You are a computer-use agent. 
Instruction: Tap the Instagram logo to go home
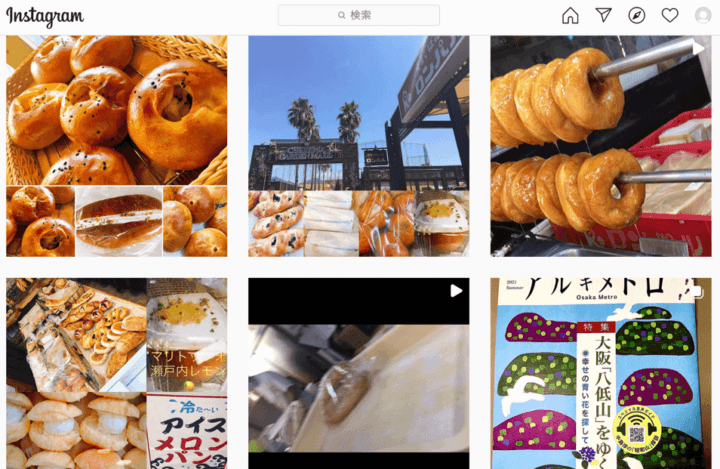(x=45, y=16)
